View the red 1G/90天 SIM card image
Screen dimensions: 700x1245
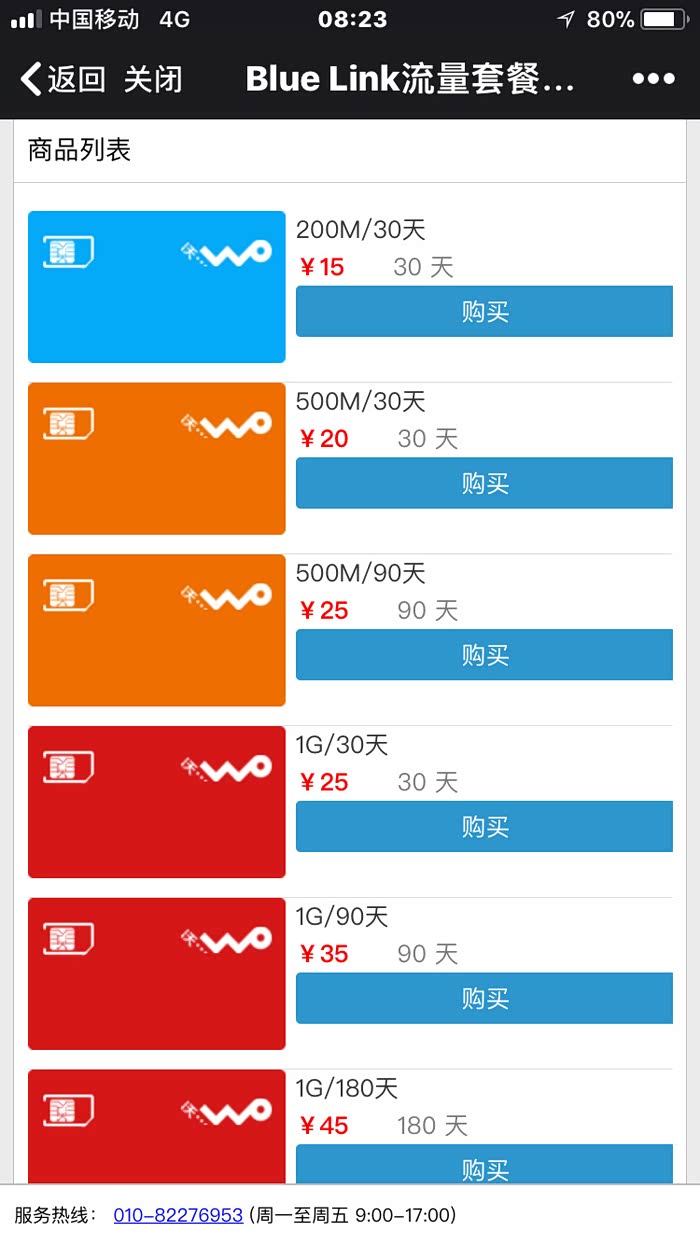pyautogui.click(x=157, y=974)
